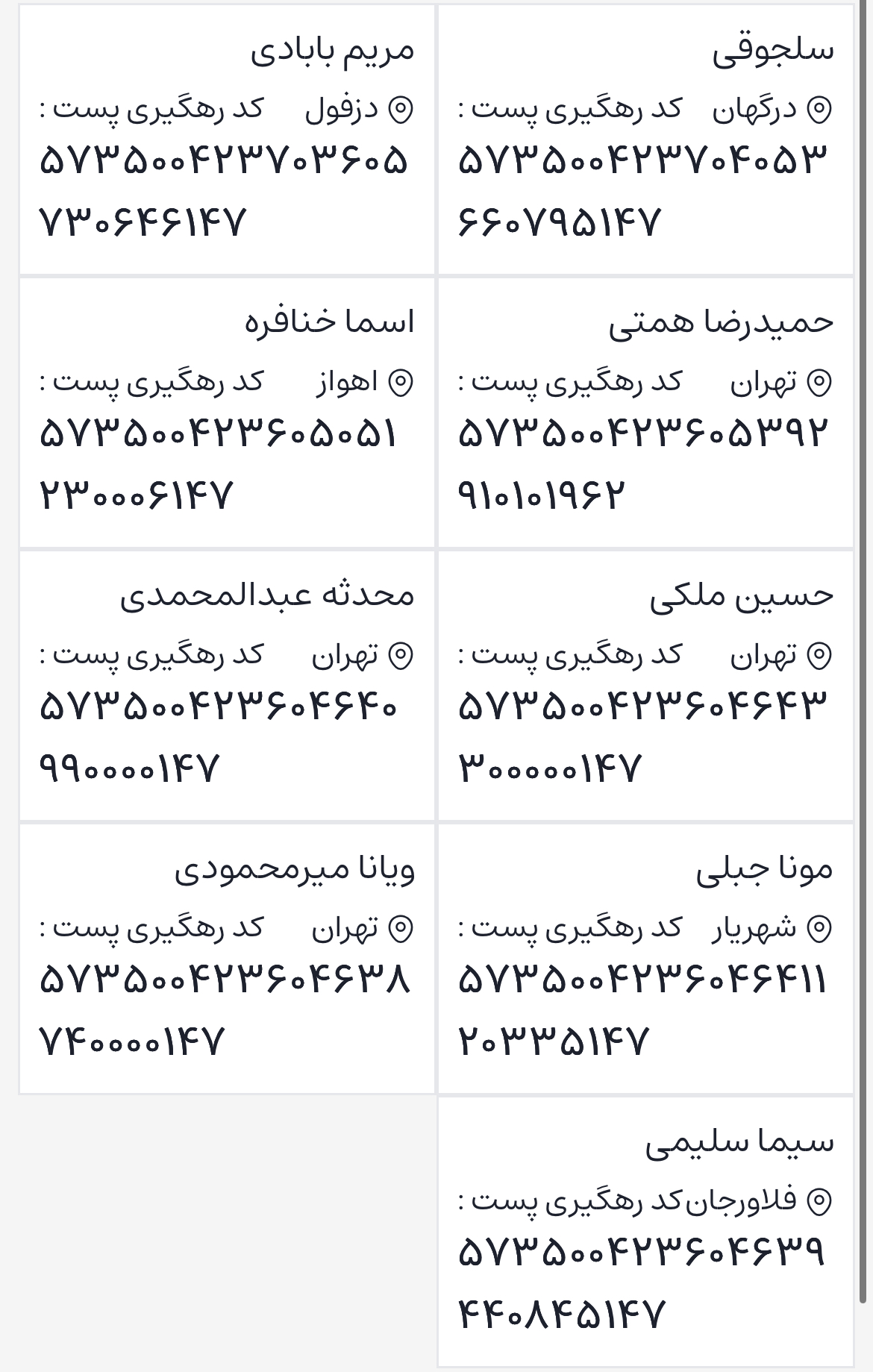
Task: Open ویانا میرمحمودی's tracking card
Action: click(x=227, y=959)
